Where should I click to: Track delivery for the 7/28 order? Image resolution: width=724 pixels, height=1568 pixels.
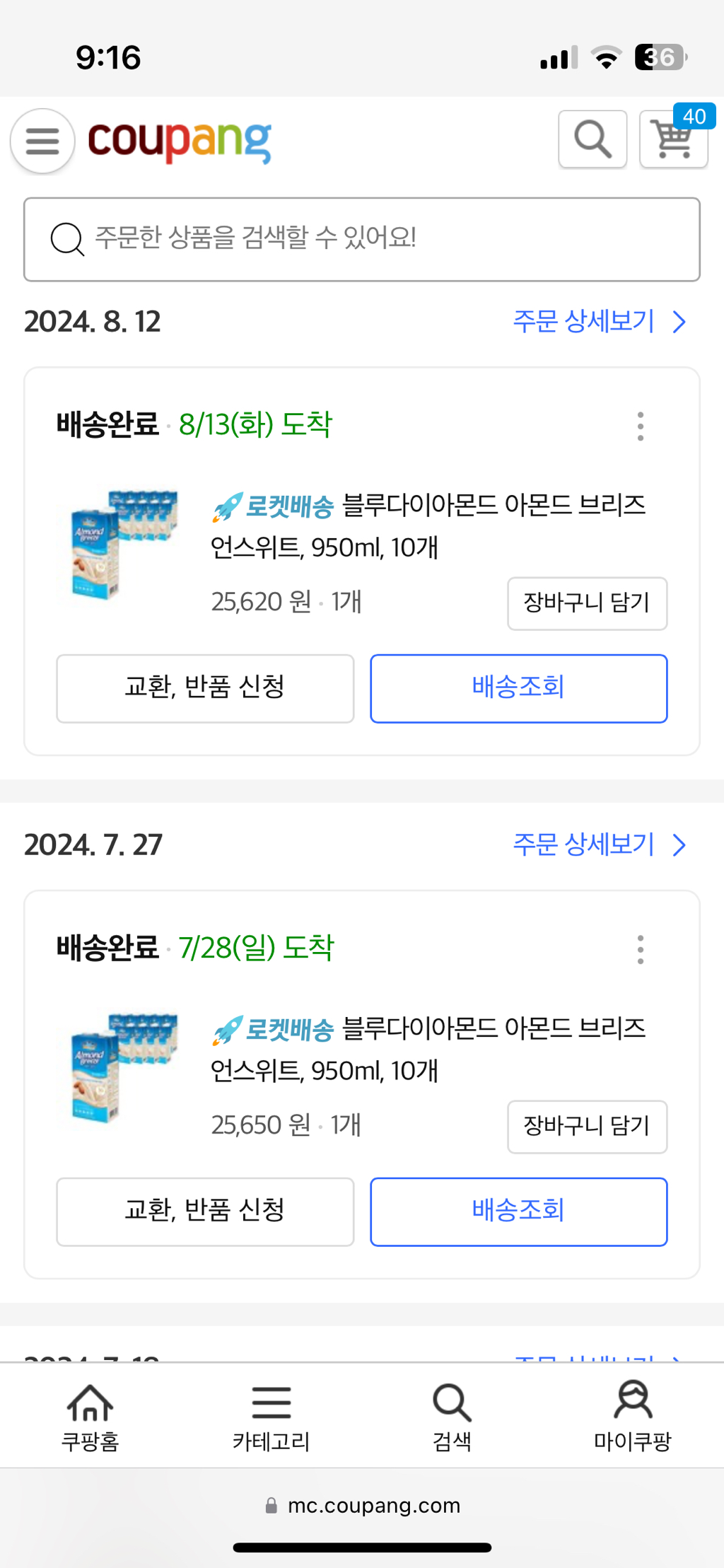click(518, 1212)
